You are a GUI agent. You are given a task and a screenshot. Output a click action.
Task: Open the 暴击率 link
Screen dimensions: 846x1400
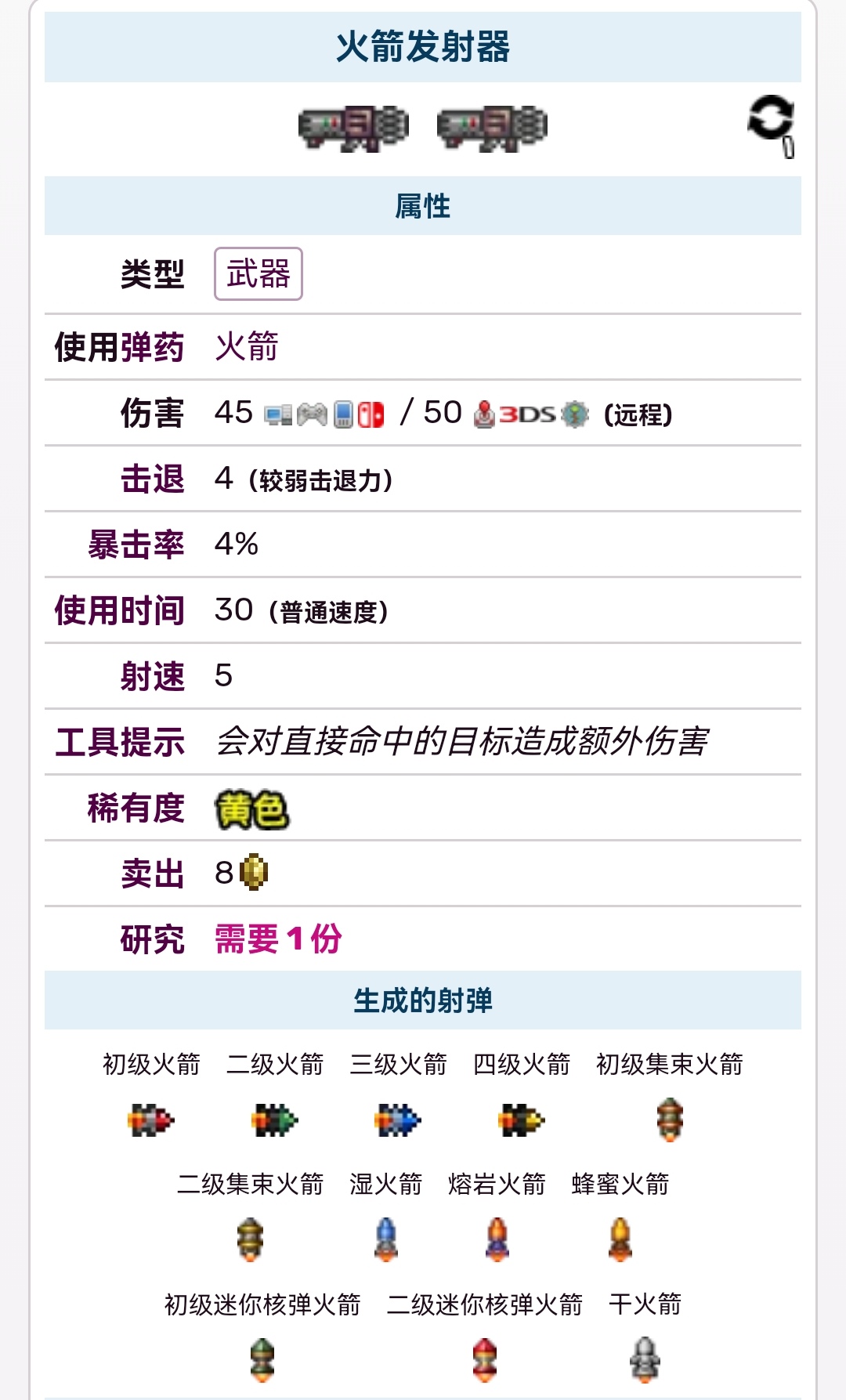click(x=136, y=544)
